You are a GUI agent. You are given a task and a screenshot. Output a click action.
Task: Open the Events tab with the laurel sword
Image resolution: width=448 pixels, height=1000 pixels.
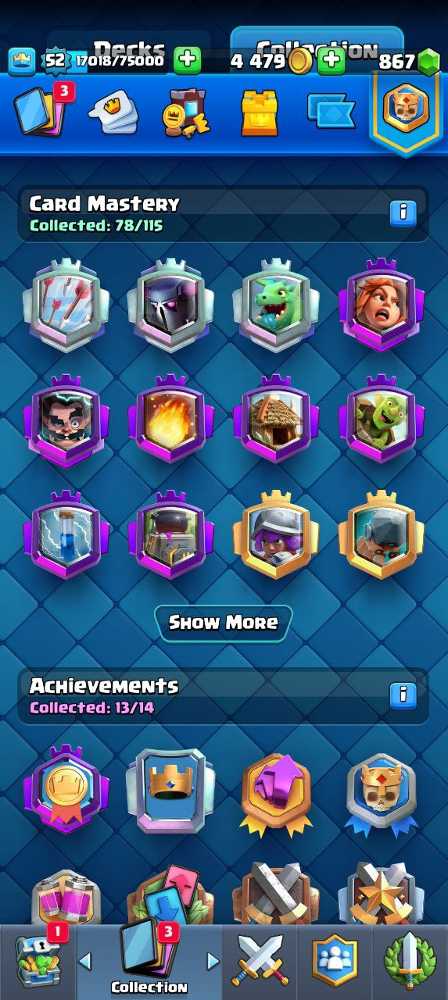coord(410,961)
